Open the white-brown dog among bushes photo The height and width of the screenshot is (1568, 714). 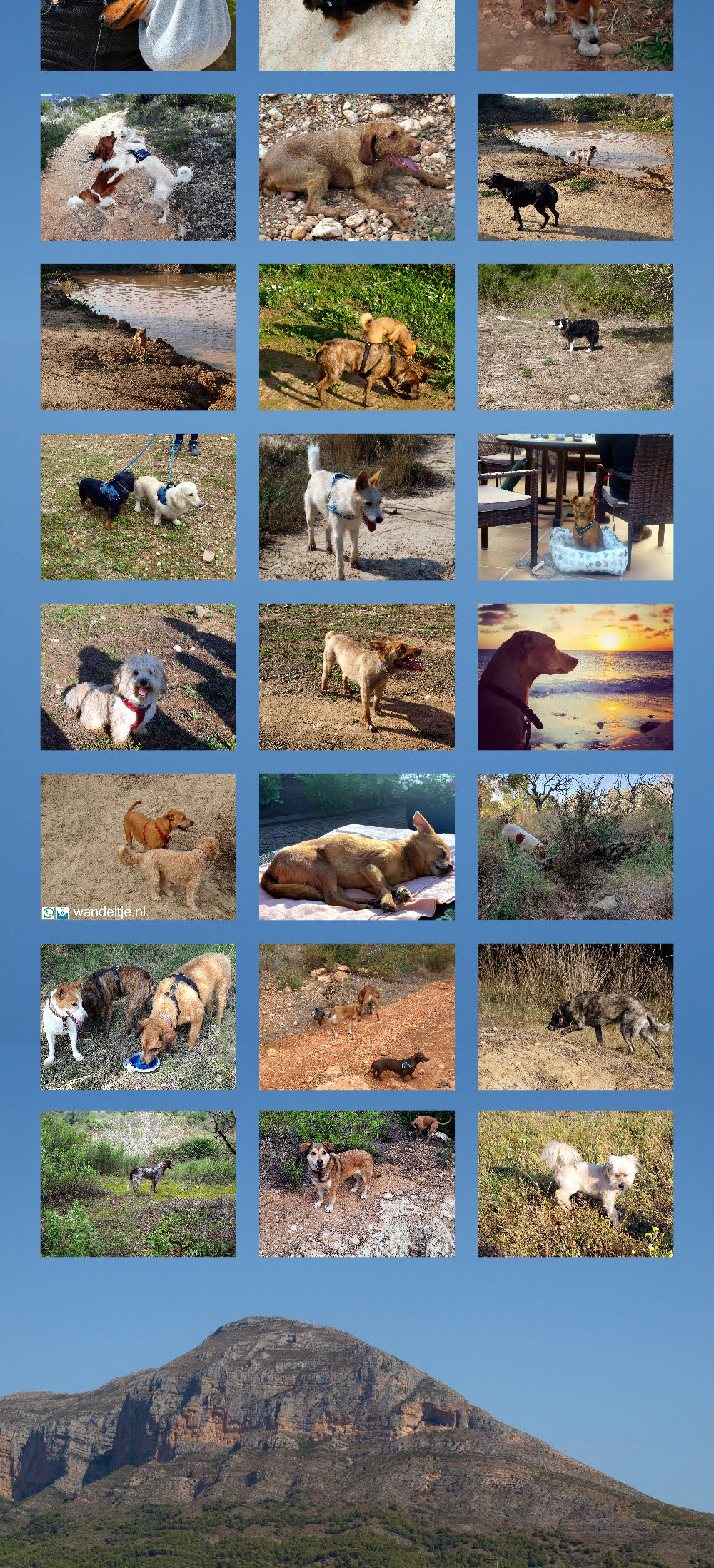click(575, 846)
